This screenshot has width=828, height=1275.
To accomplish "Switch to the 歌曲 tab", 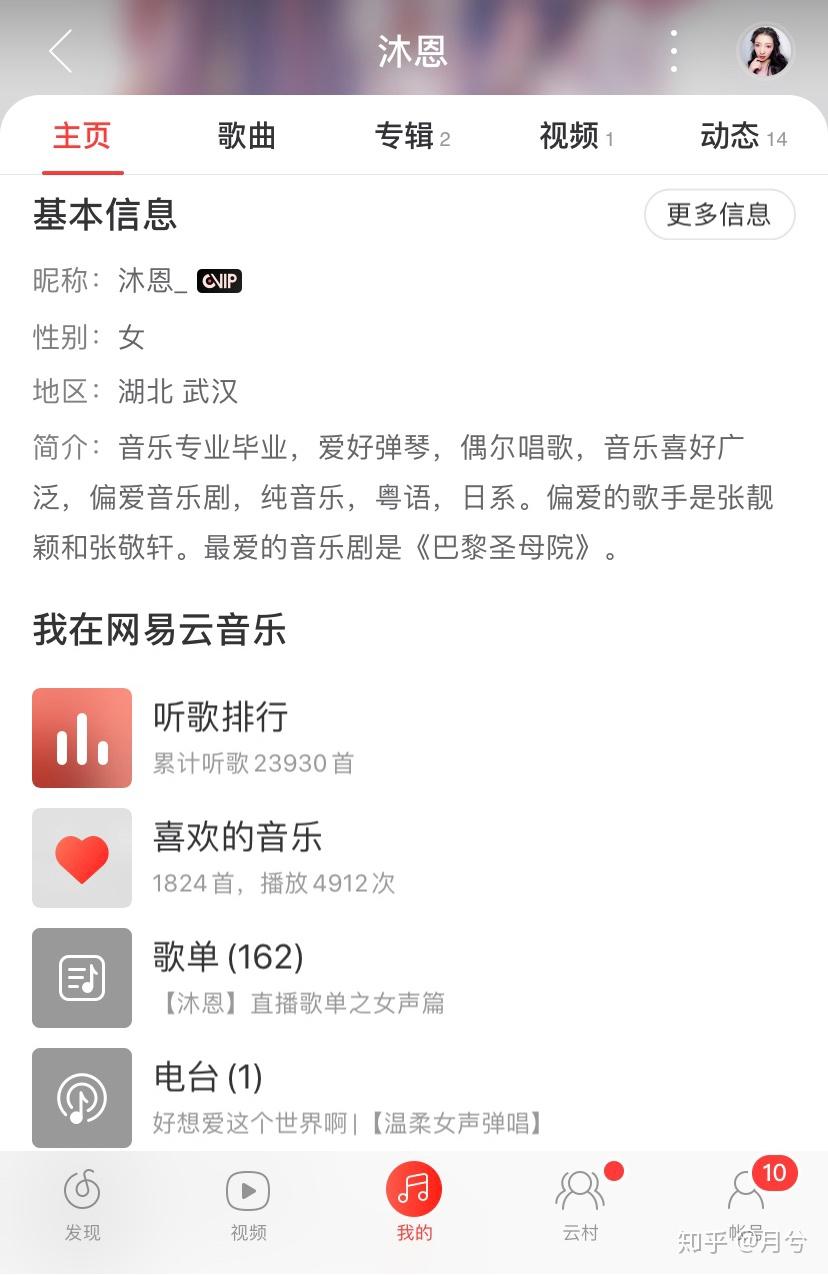I will pyautogui.click(x=247, y=136).
